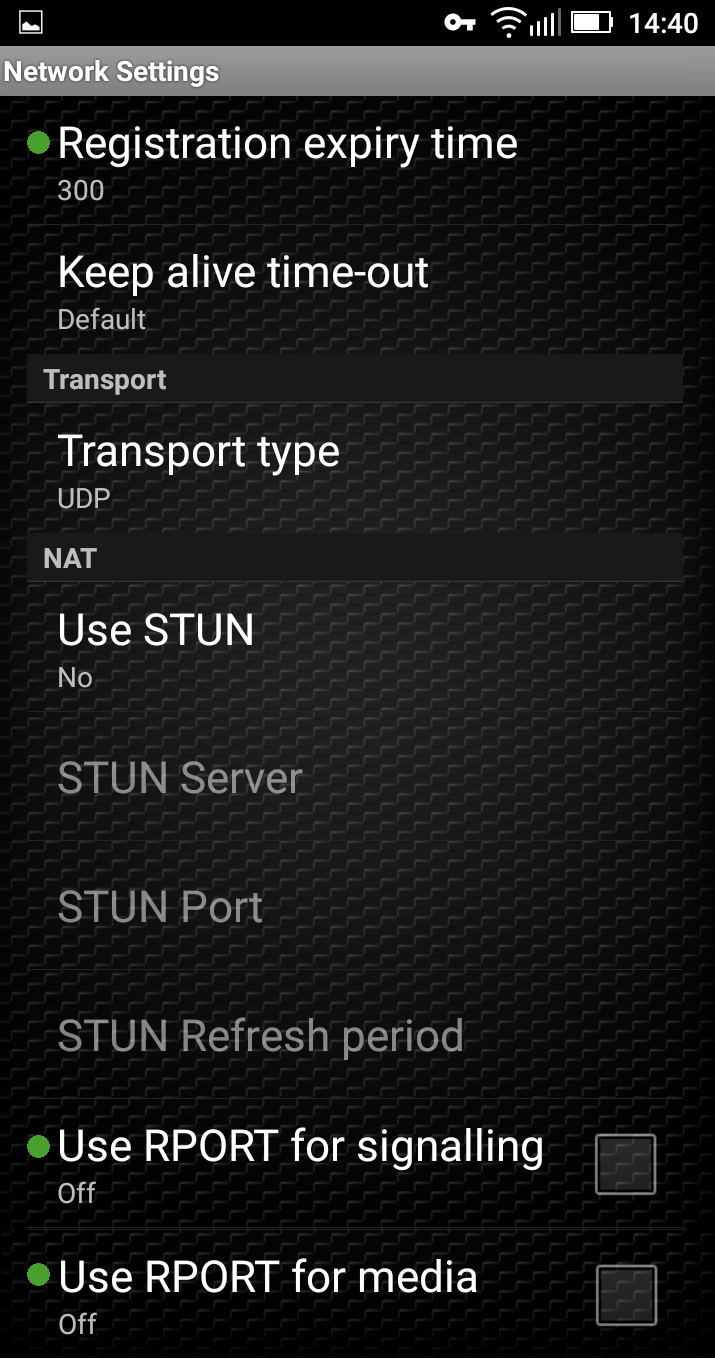715x1359 pixels.
Task: Change the Transport type setting
Action: point(200,469)
